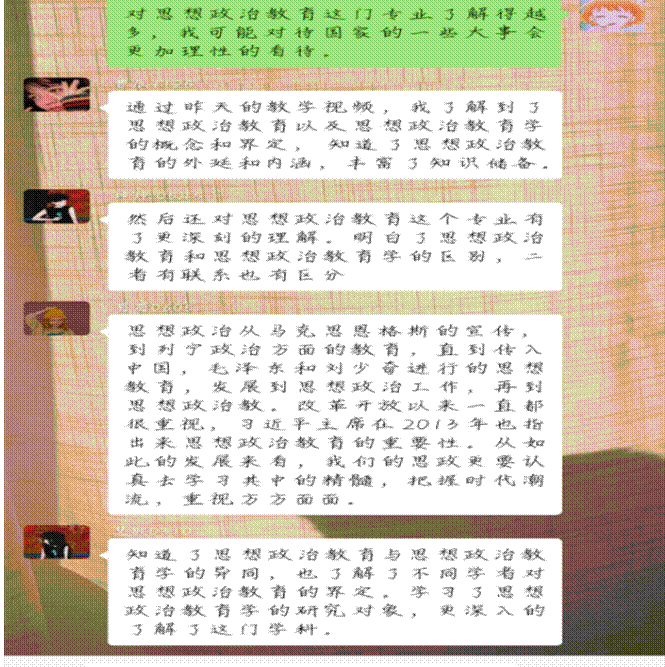Open avatar beside message starting 然后还对思想政治教育
The height and width of the screenshot is (667, 665).
click(56, 206)
